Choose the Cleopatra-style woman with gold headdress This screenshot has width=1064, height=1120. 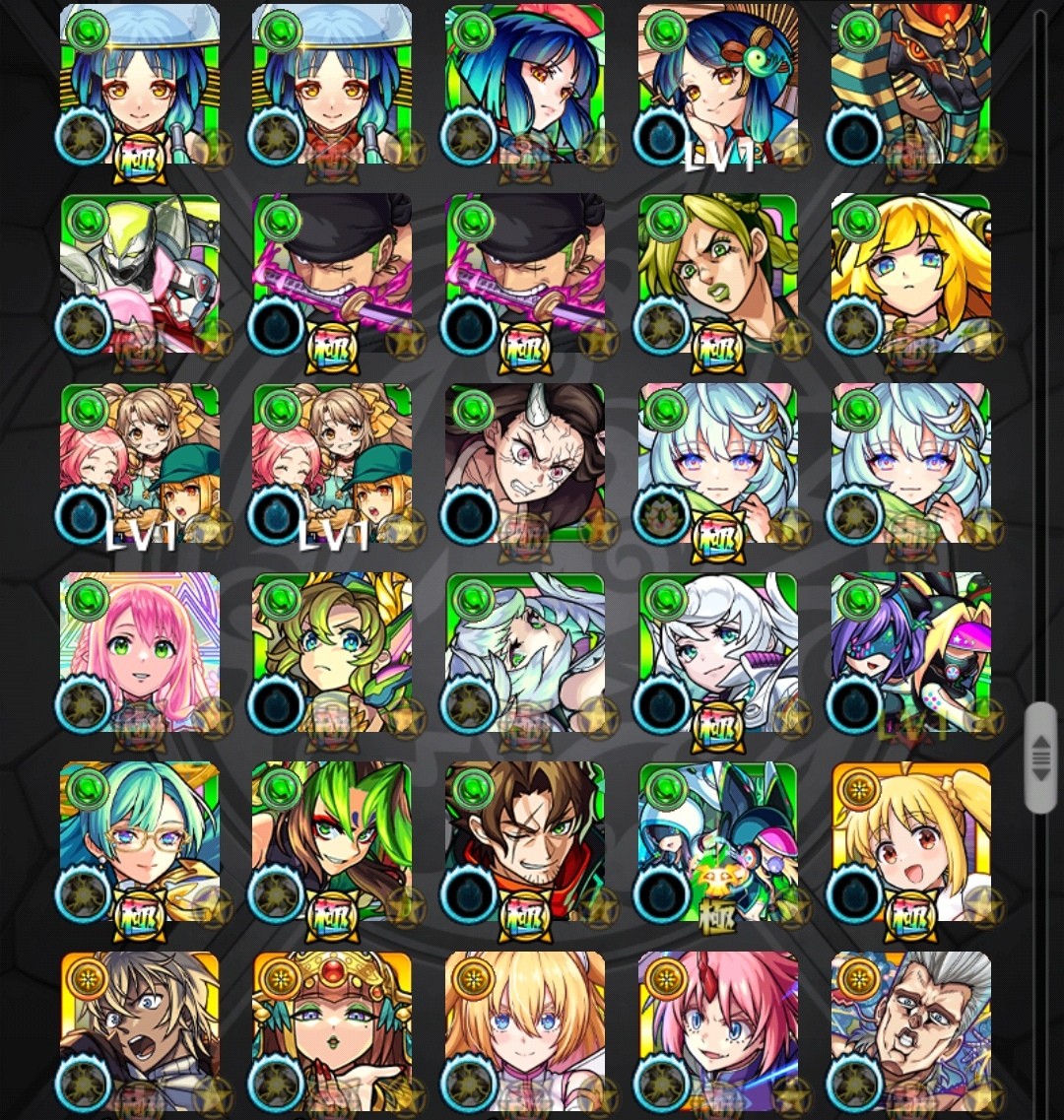tap(332, 1030)
